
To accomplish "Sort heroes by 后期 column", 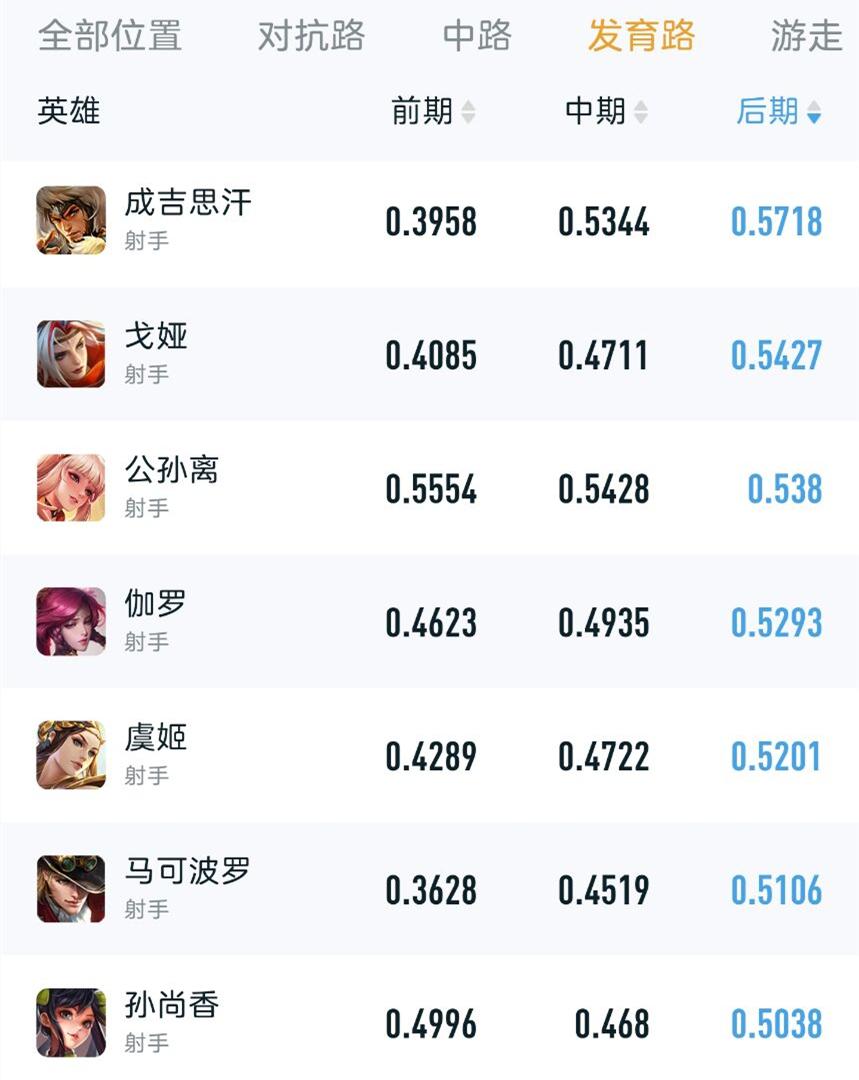I will [778, 111].
